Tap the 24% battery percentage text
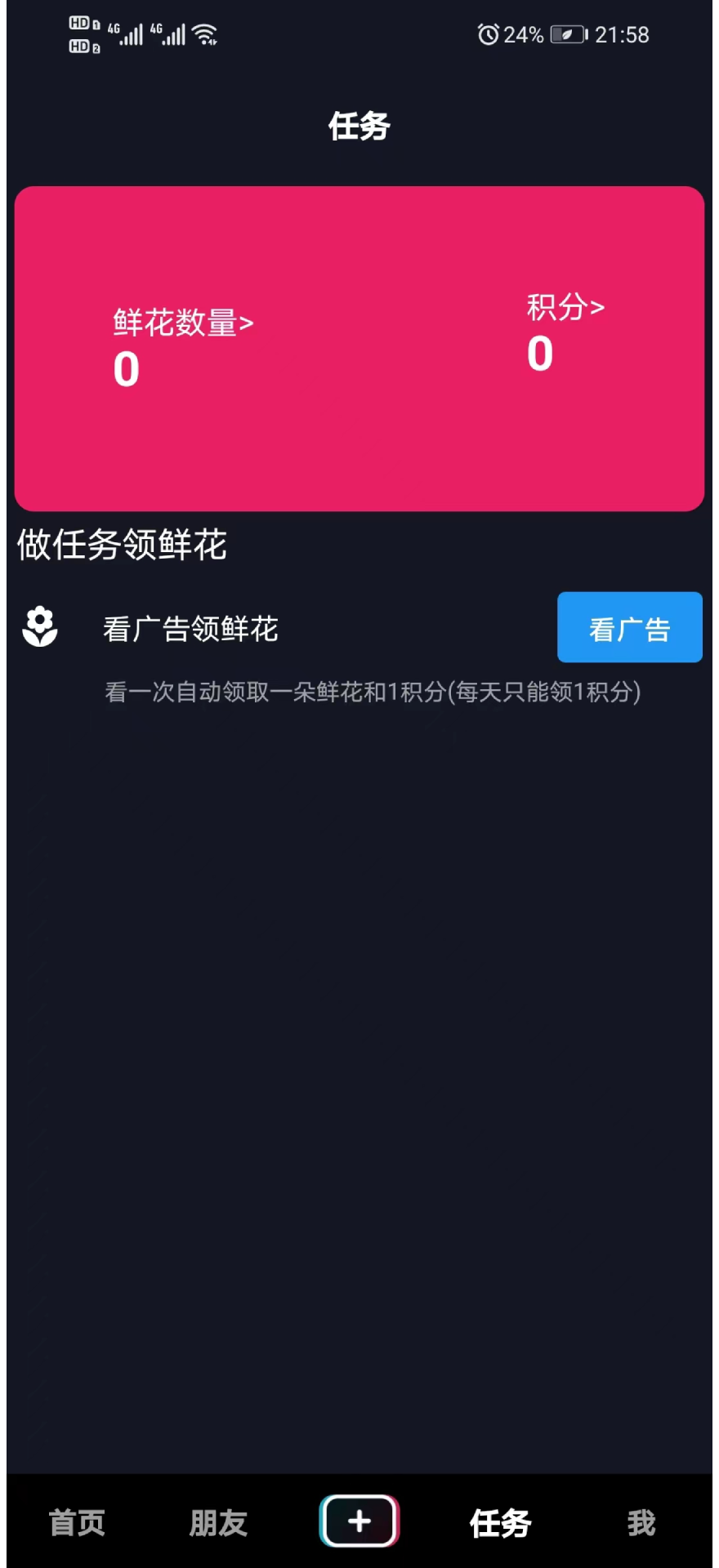The width and height of the screenshot is (719, 1568). pyautogui.click(x=525, y=34)
